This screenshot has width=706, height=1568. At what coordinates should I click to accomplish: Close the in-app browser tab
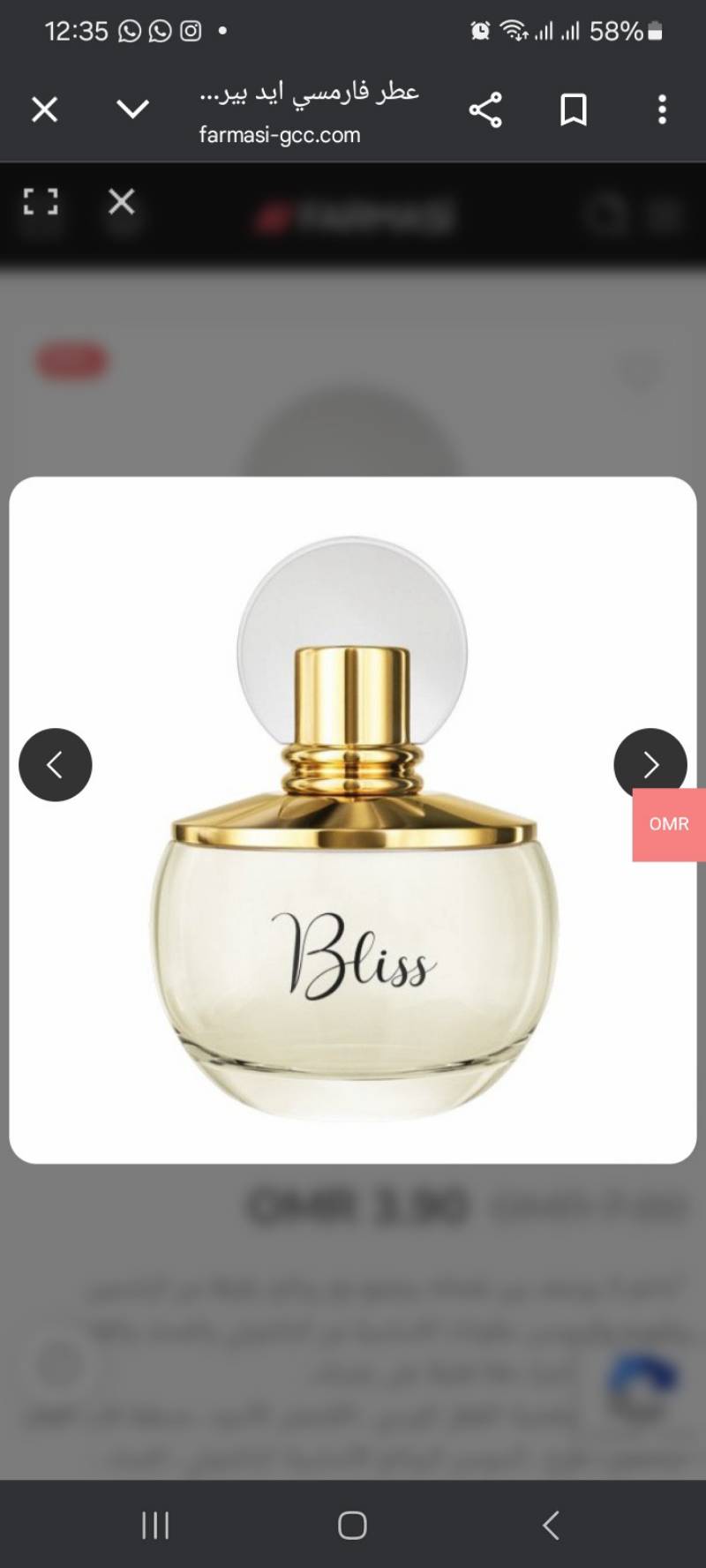click(x=44, y=109)
